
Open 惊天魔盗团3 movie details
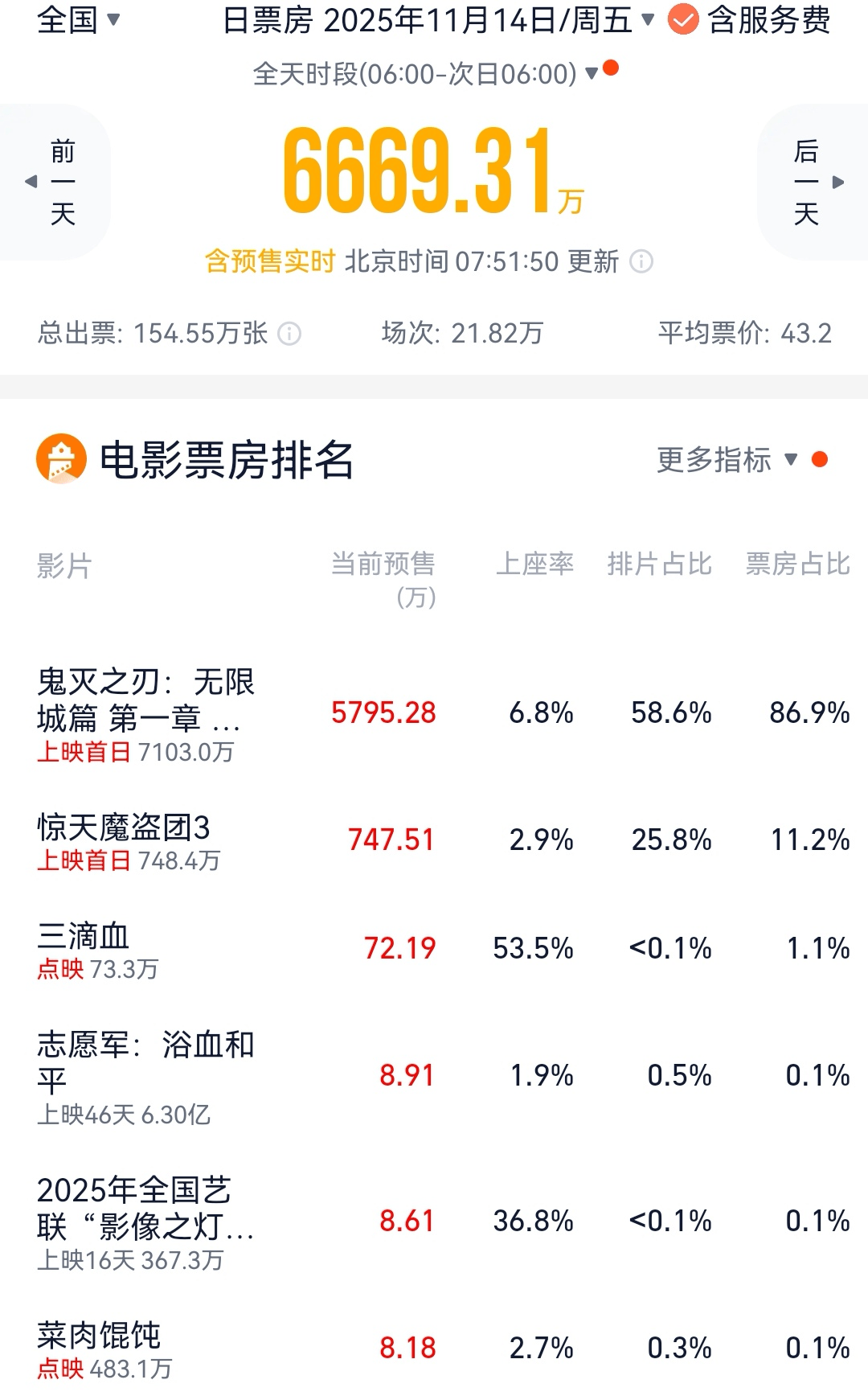124,828
